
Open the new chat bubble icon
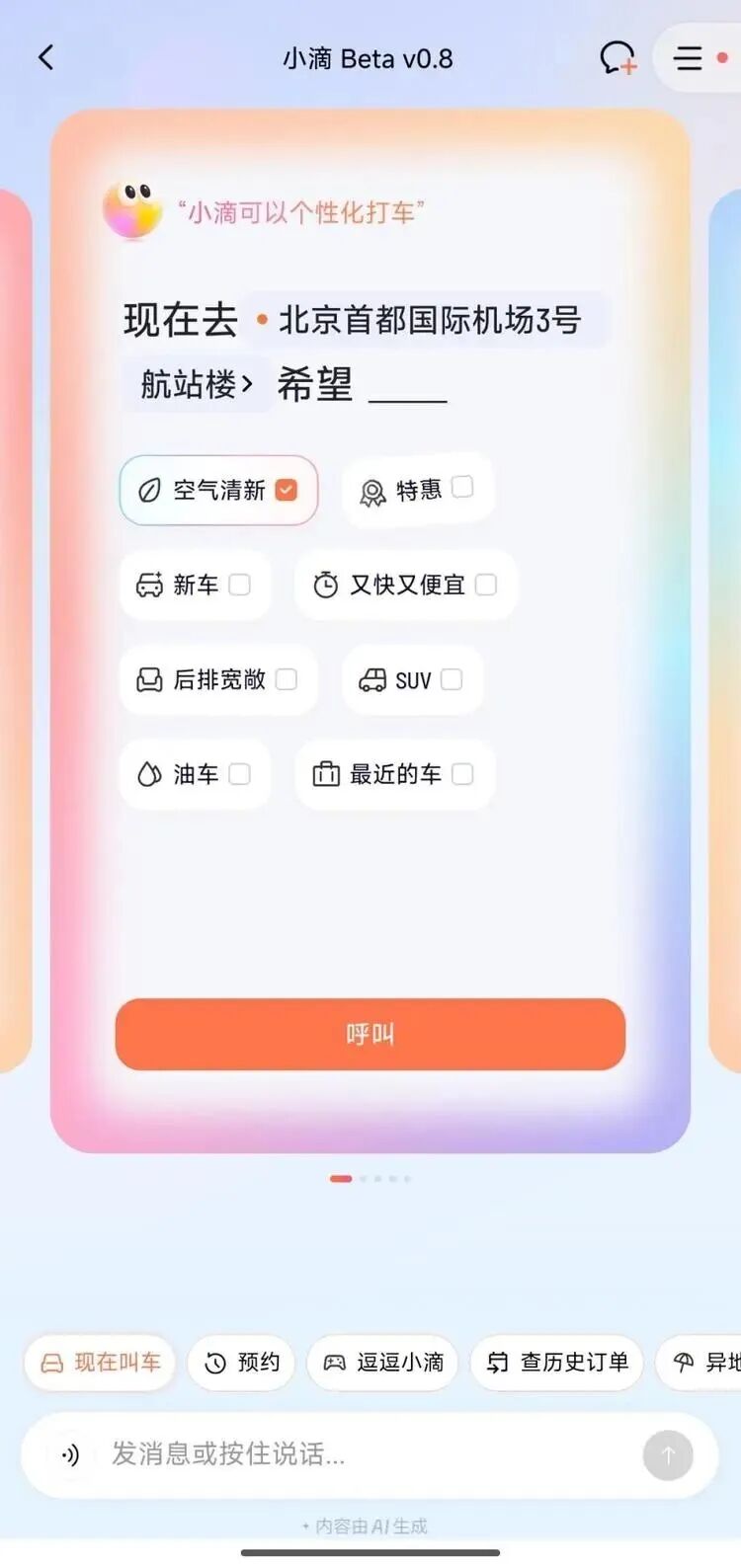[x=617, y=57]
